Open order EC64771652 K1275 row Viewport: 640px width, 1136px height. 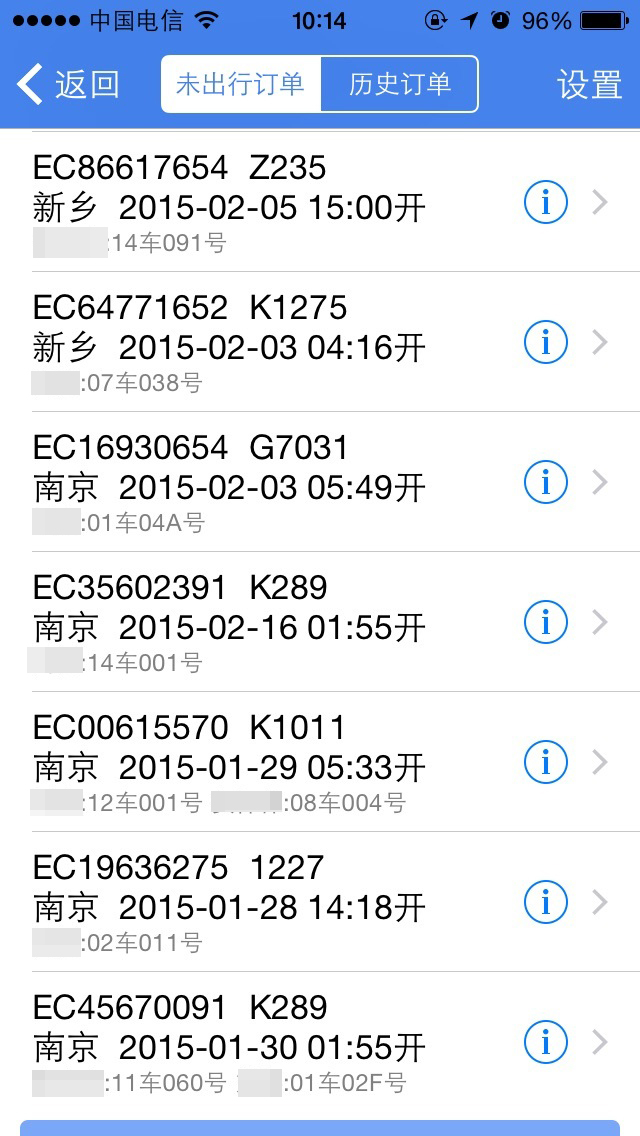point(320,342)
